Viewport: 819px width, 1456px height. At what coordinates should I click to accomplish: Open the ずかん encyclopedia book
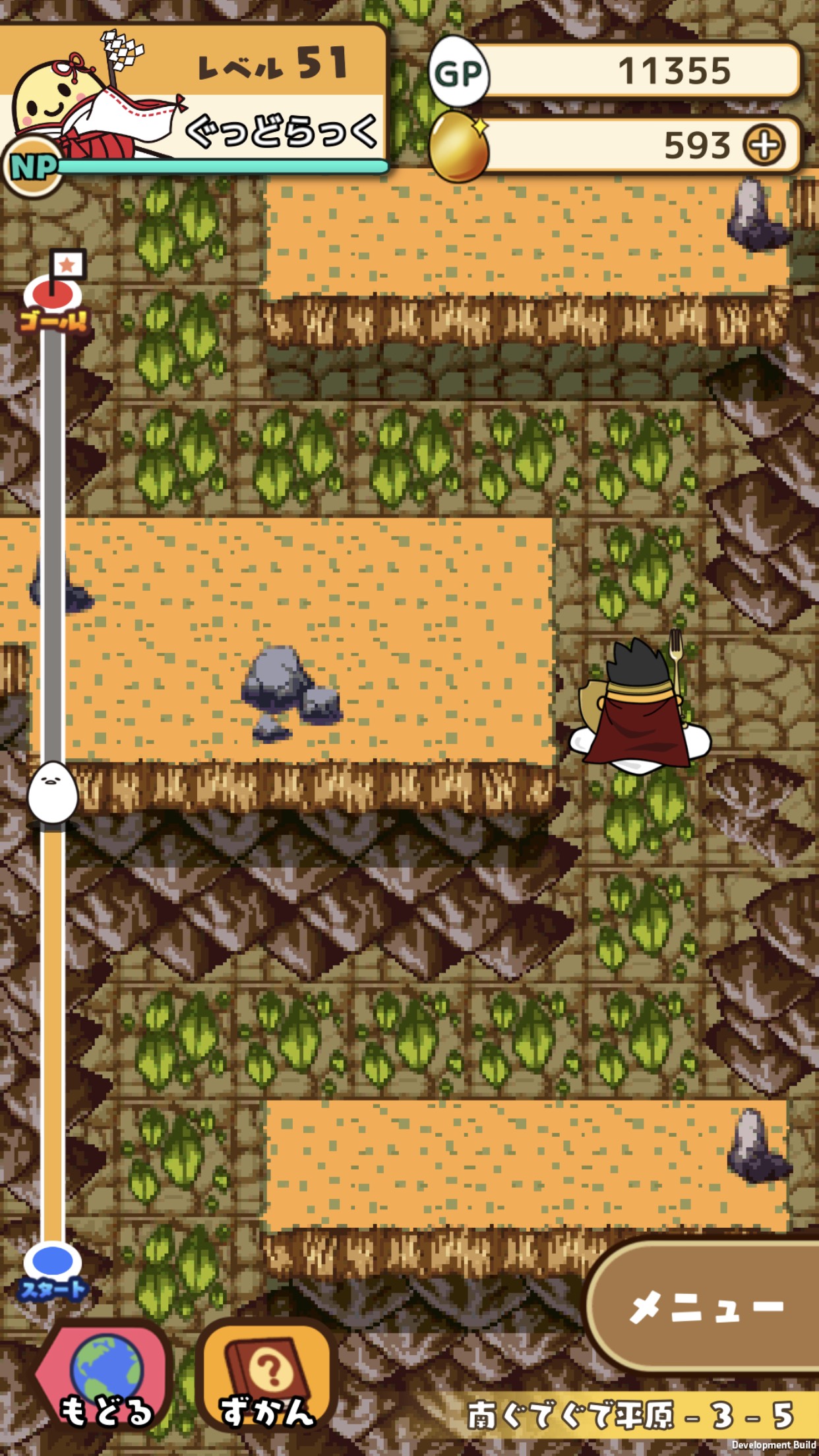point(266,1380)
